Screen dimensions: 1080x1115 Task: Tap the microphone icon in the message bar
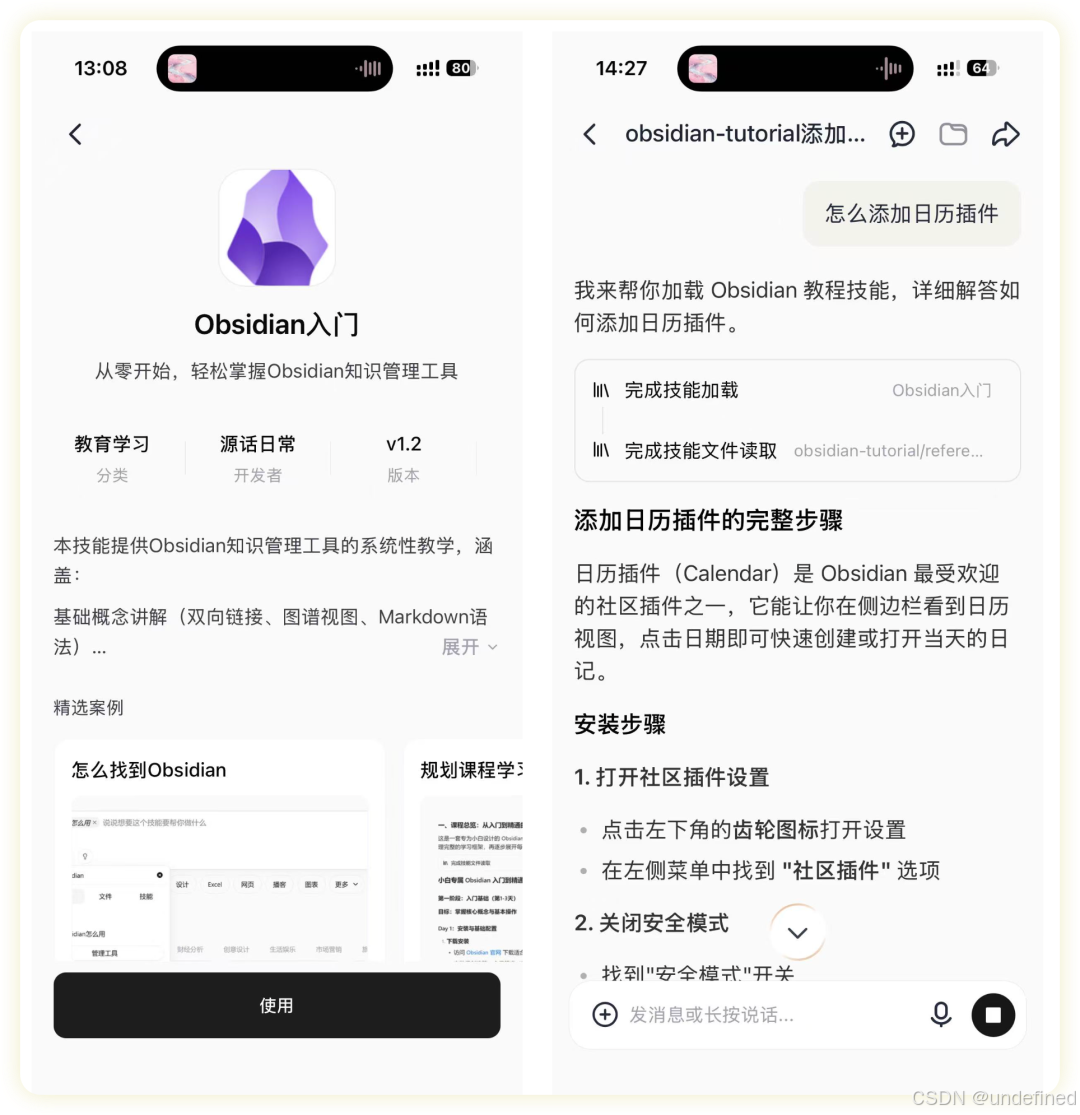click(x=941, y=1014)
